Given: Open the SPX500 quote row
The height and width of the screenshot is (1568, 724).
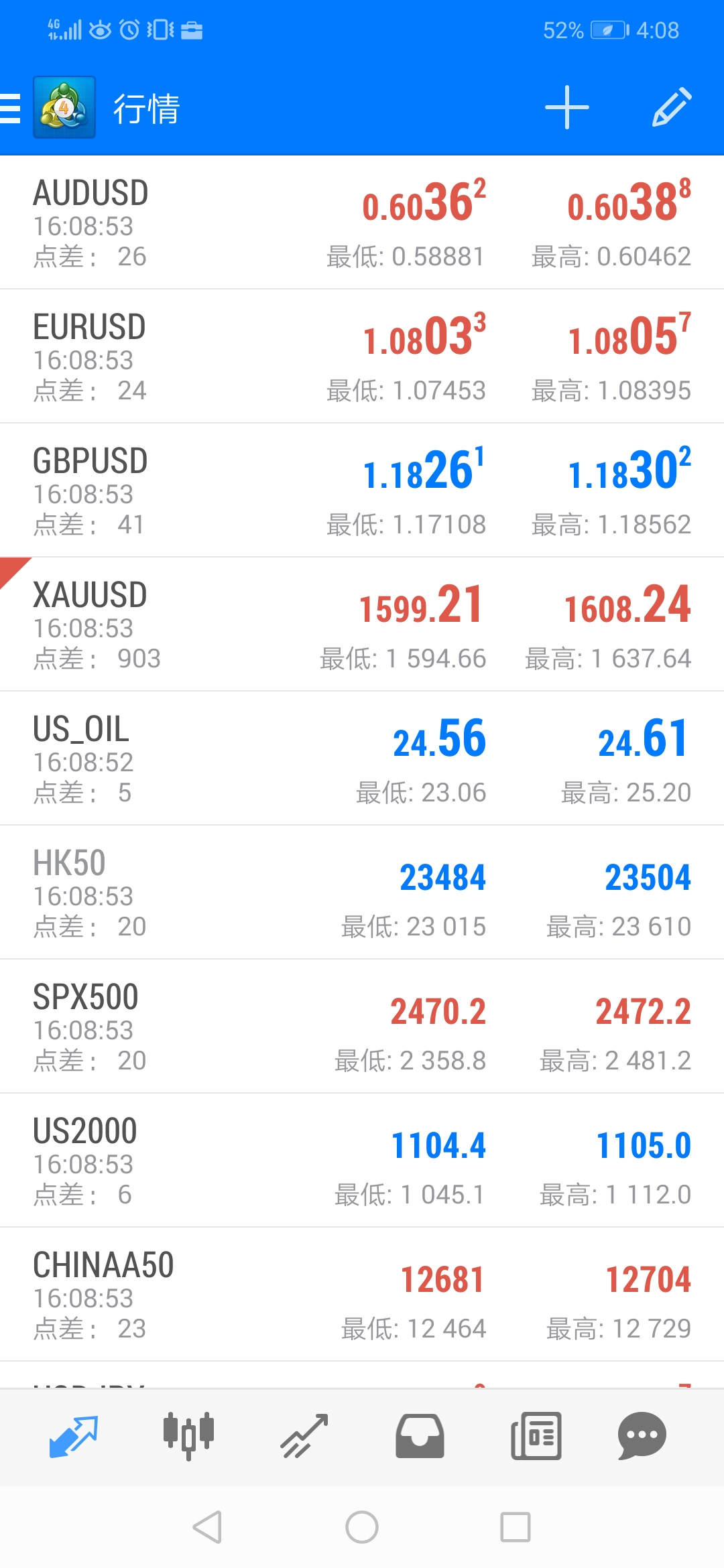Looking at the screenshot, I should (x=362, y=1027).
